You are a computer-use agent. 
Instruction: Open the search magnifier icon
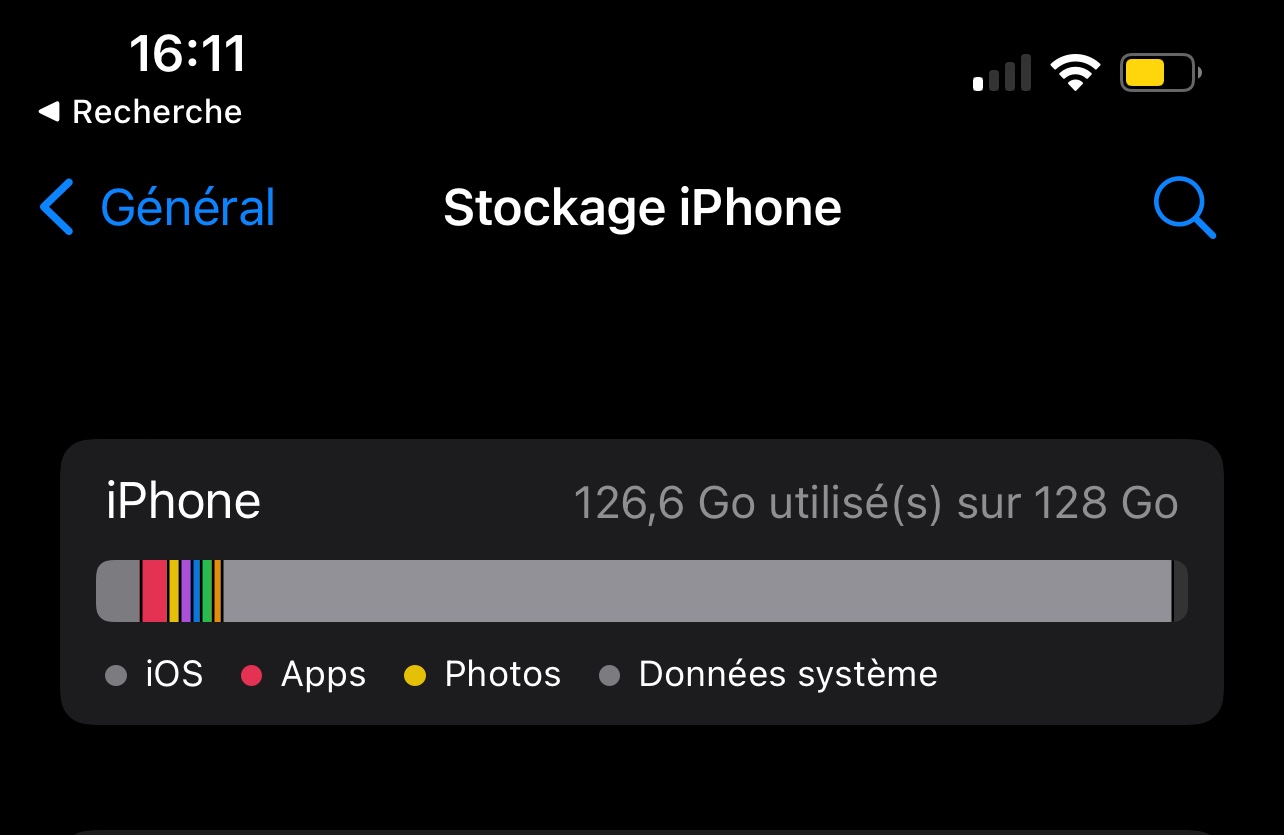point(1185,209)
